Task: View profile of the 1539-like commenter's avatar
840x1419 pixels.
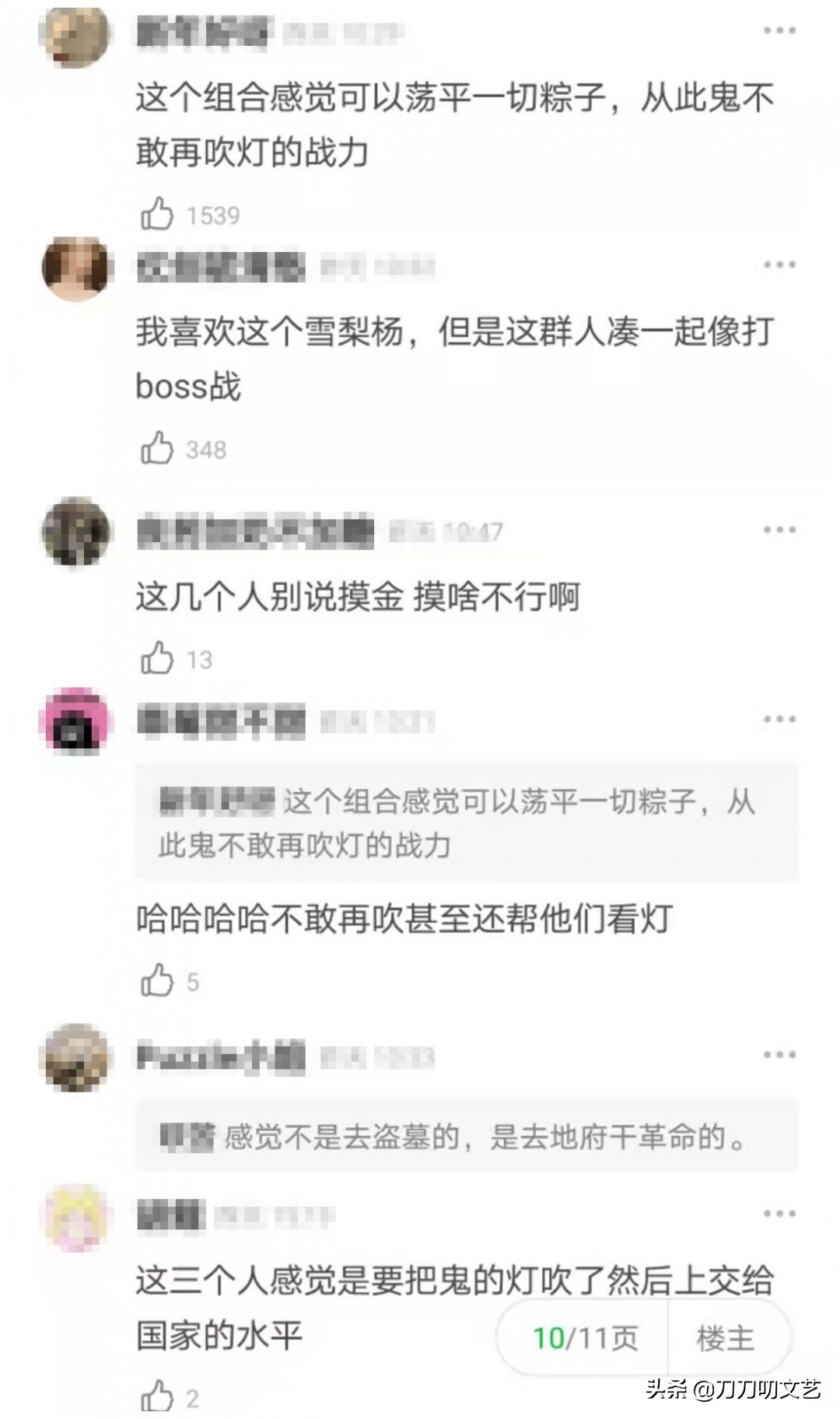Action: [x=75, y=34]
